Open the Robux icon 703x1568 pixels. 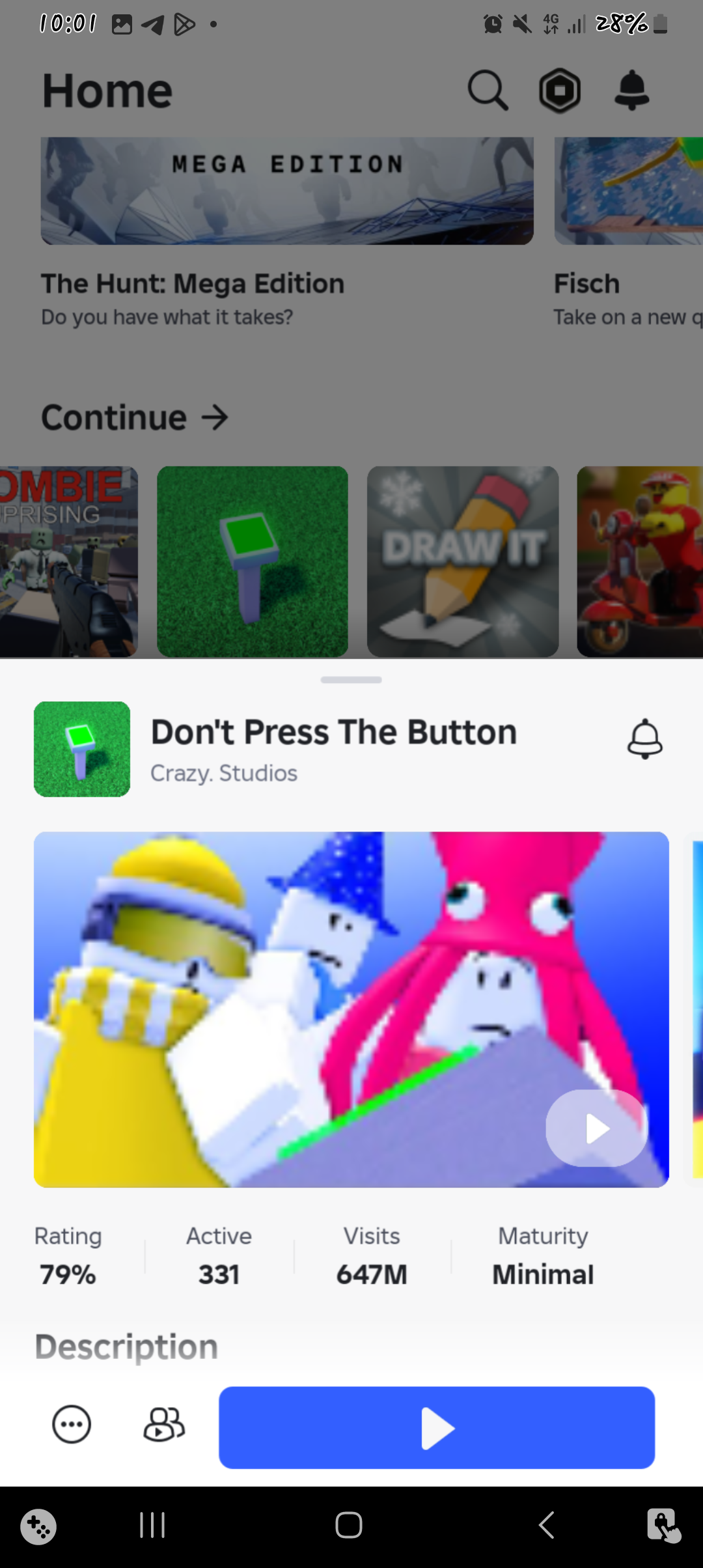(560, 90)
